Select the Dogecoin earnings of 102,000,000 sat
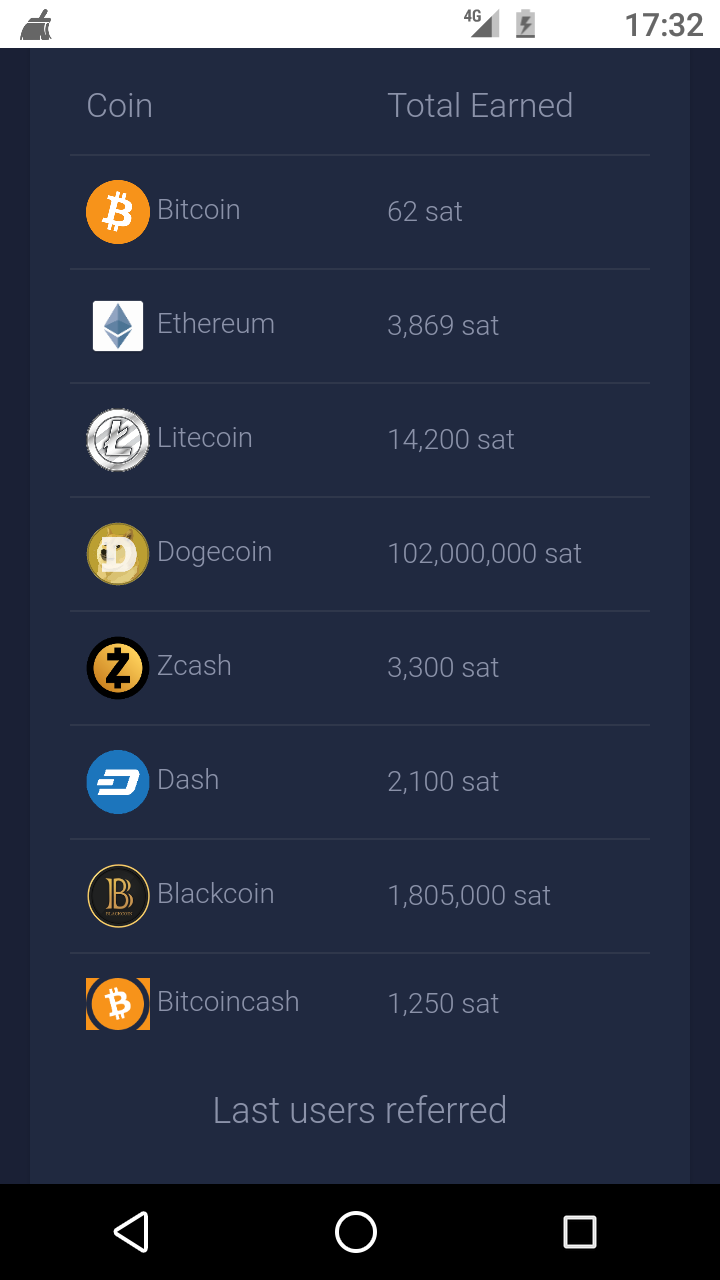 (x=484, y=553)
